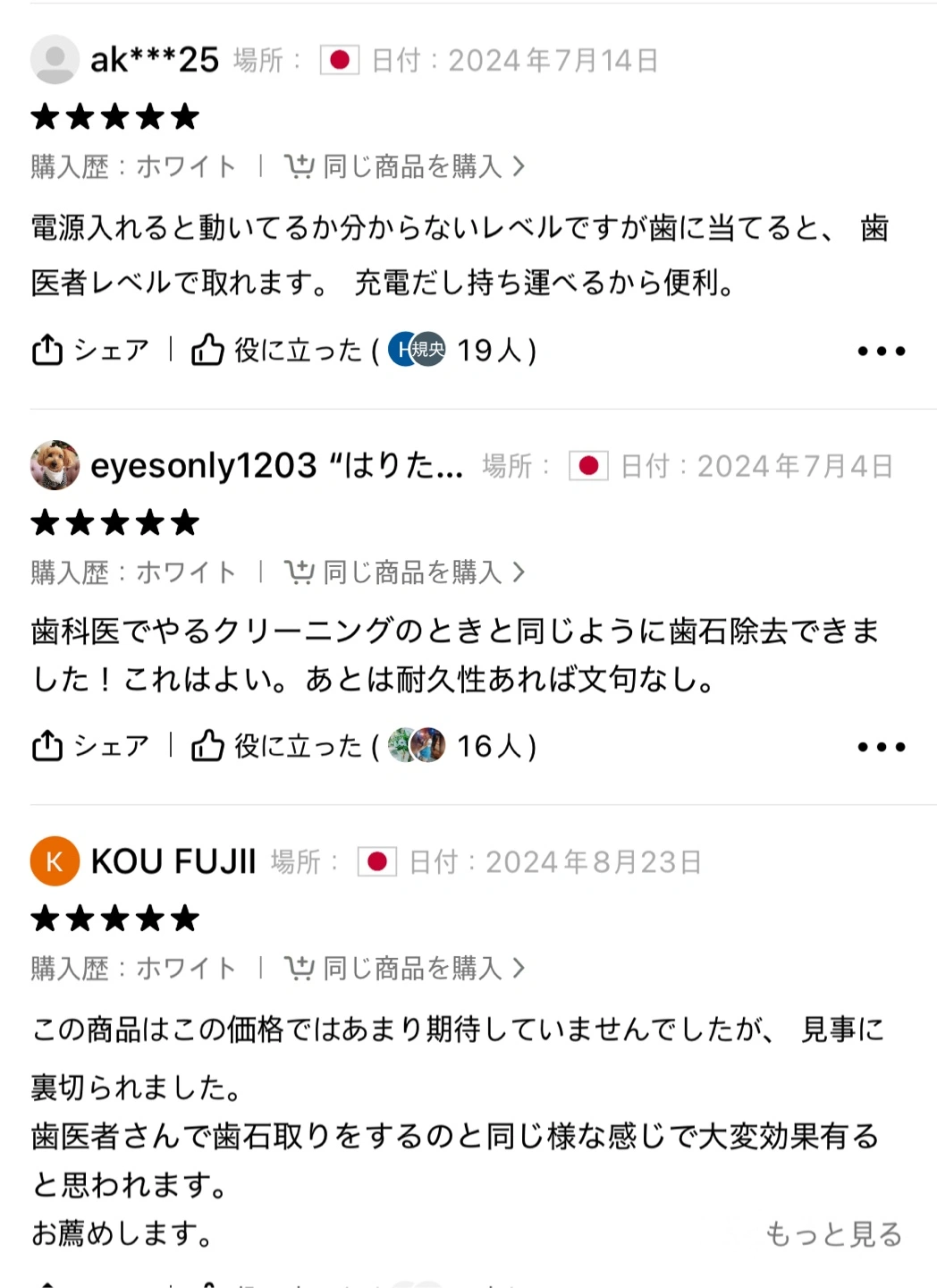This screenshot has width=937, height=1288.
Task: View eyesonly1203's profile picture
Action: 55,465
